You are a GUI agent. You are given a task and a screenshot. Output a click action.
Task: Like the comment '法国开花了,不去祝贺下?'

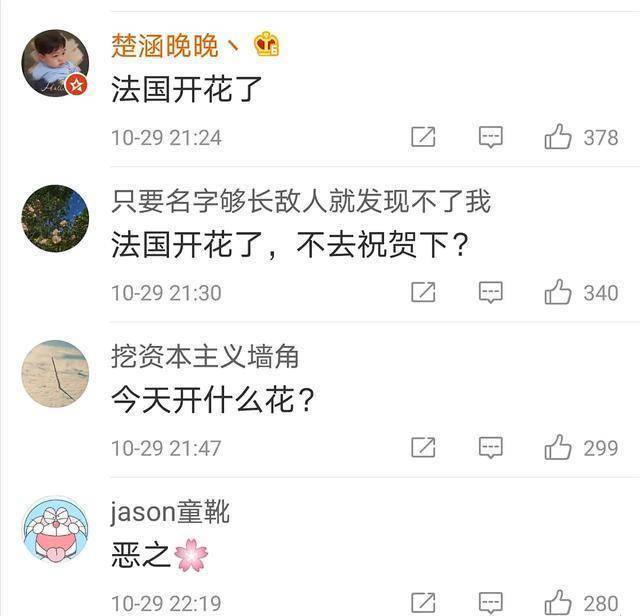(558, 293)
